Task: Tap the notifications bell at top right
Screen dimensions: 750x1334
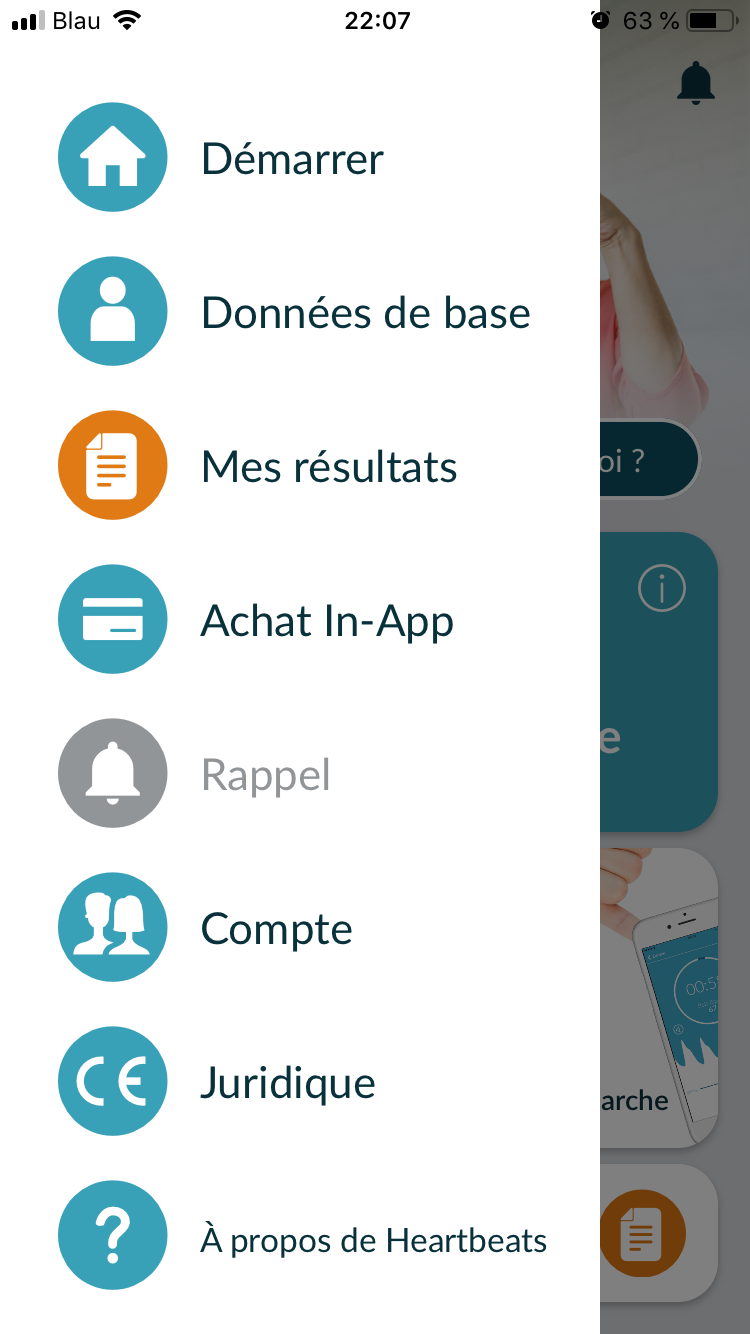Action: [x=696, y=83]
